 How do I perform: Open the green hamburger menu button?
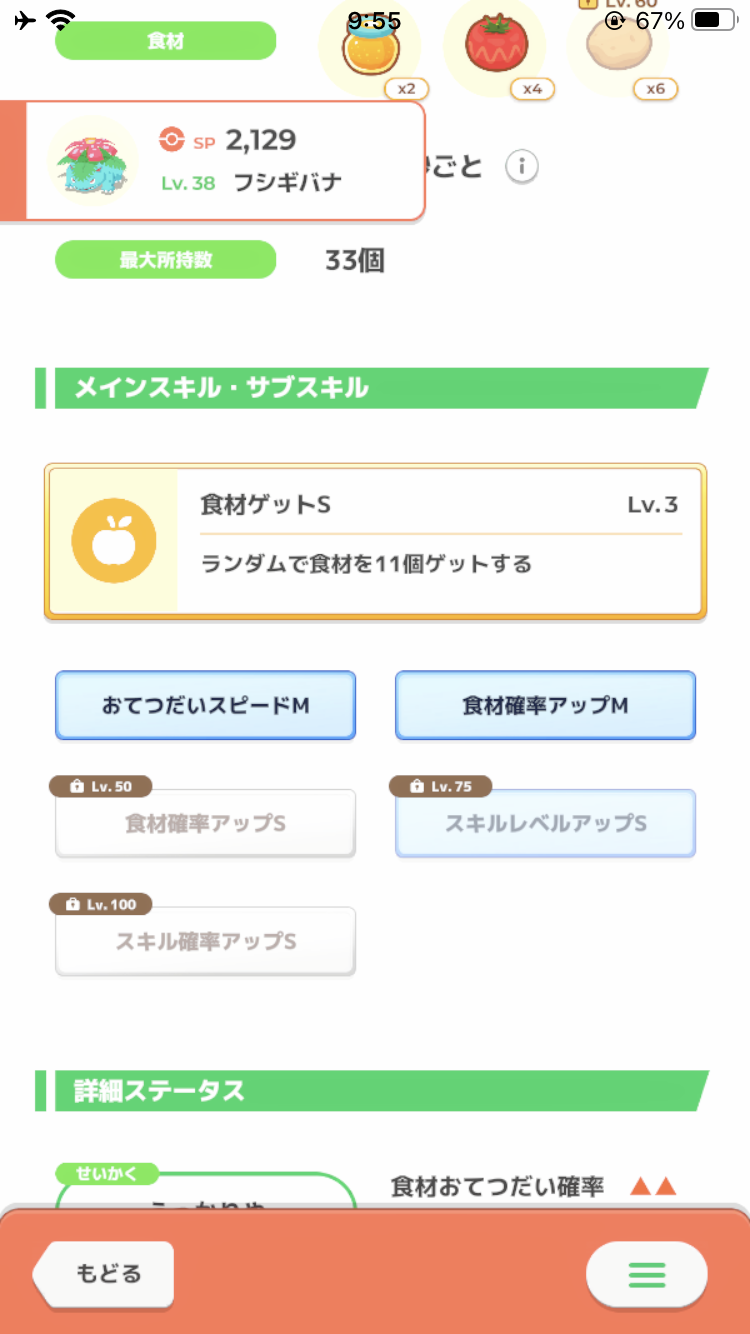646,1274
